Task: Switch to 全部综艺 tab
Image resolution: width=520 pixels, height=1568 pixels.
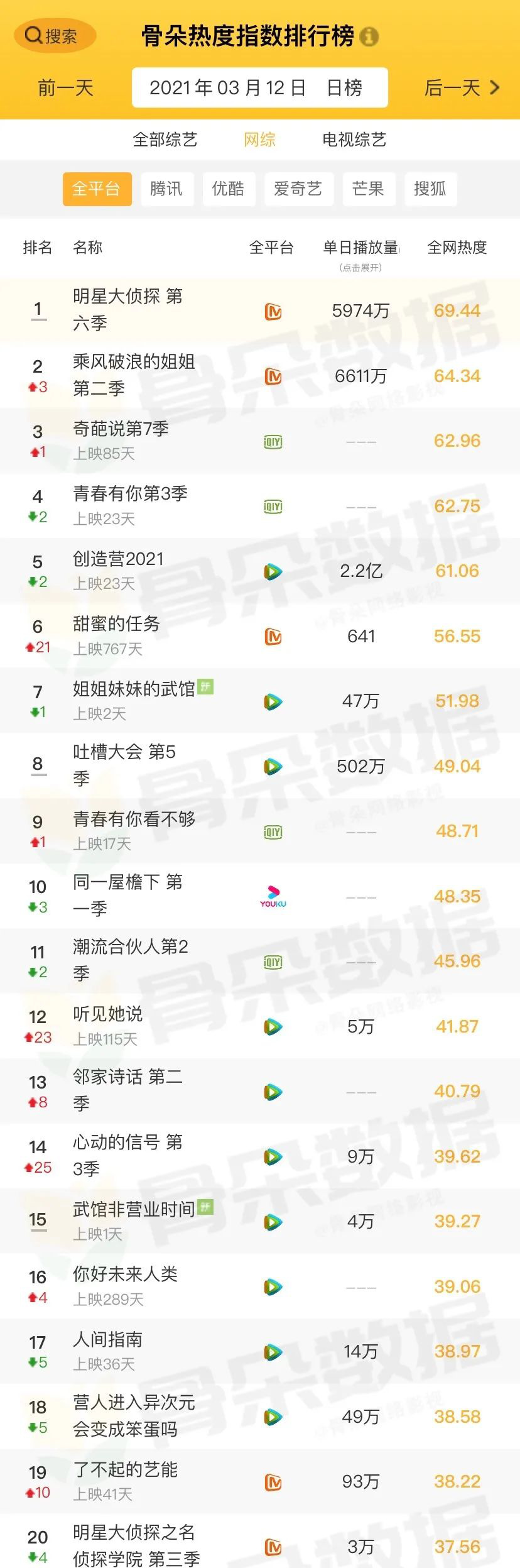Action: tap(165, 140)
